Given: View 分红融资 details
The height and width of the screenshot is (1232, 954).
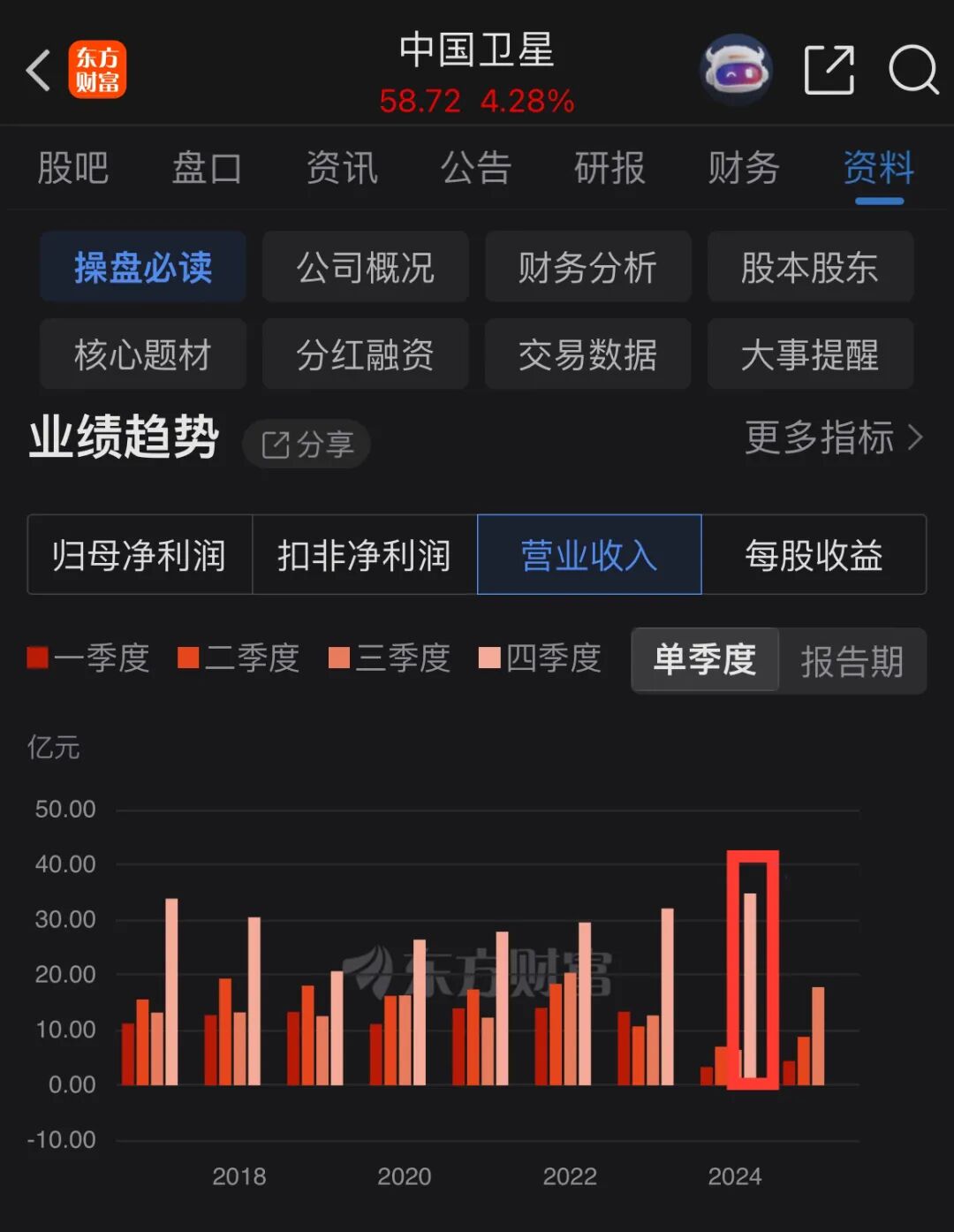Looking at the screenshot, I should point(365,354).
